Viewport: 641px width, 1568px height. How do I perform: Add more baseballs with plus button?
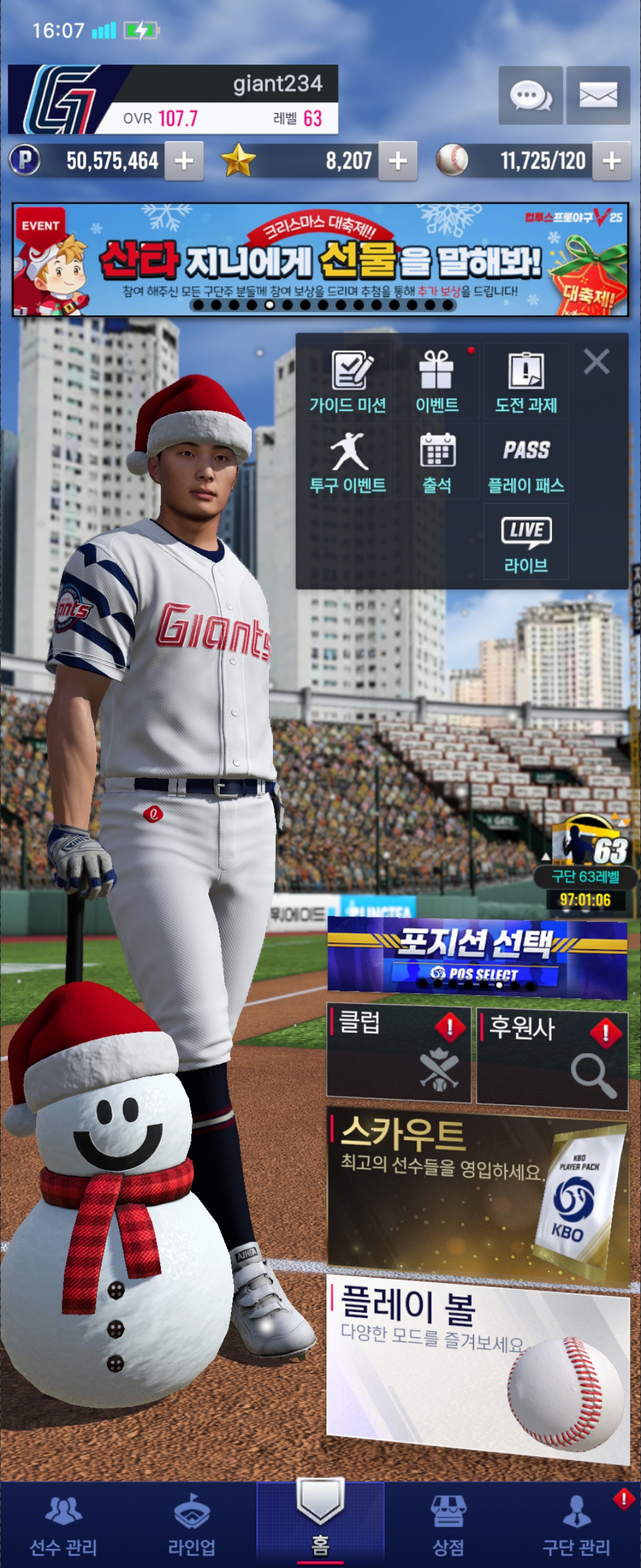coord(611,162)
